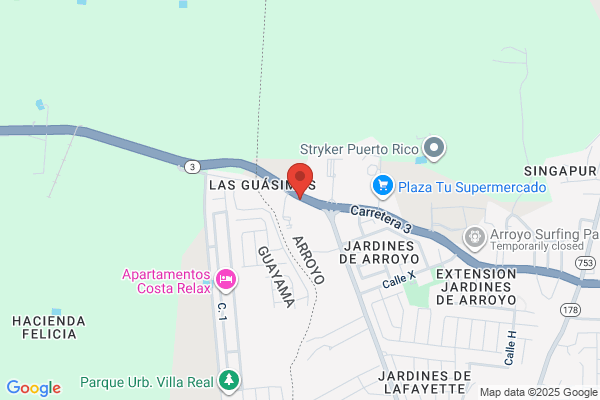
Task: Open the Arroyo Surfing Park marker
Action: pyautogui.click(x=474, y=238)
